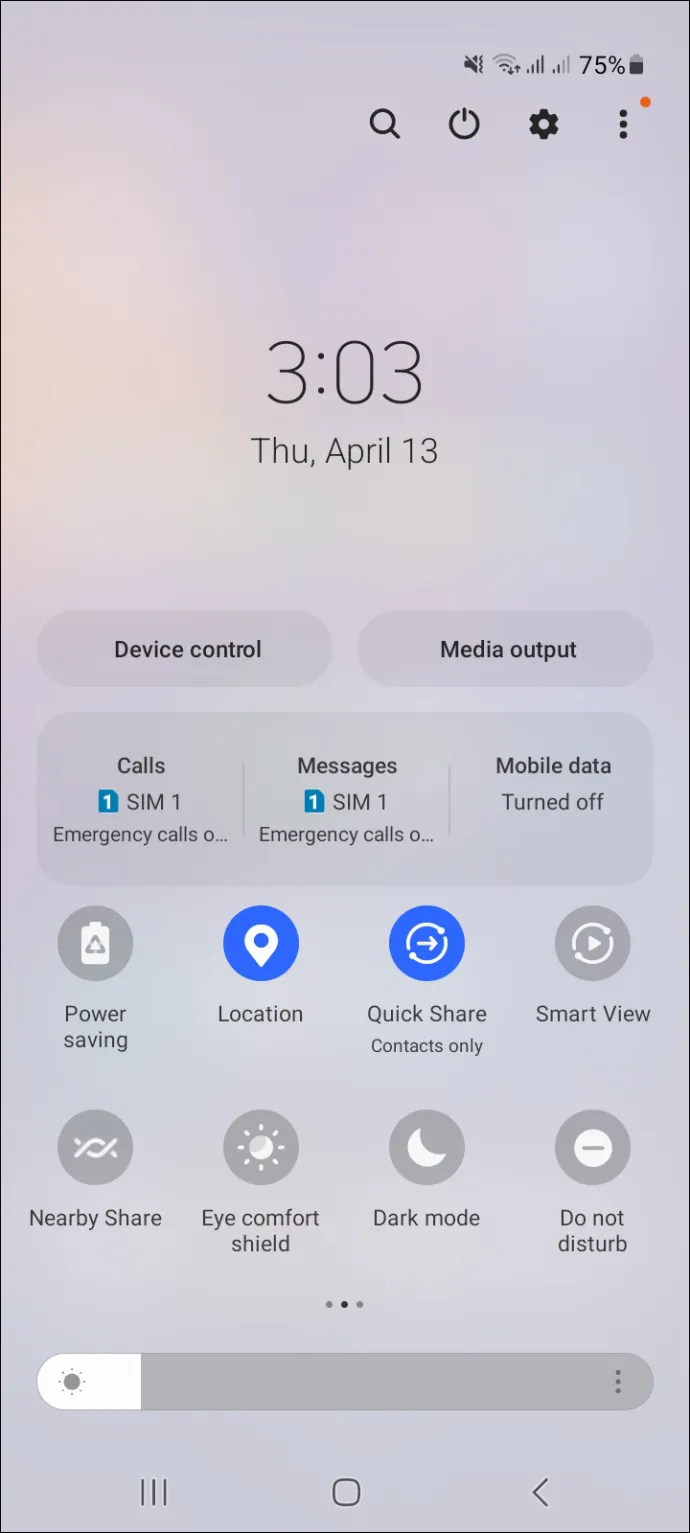The image size is (690, 1533).
Task: Enable Power saving mode
Action: point(95,943)
